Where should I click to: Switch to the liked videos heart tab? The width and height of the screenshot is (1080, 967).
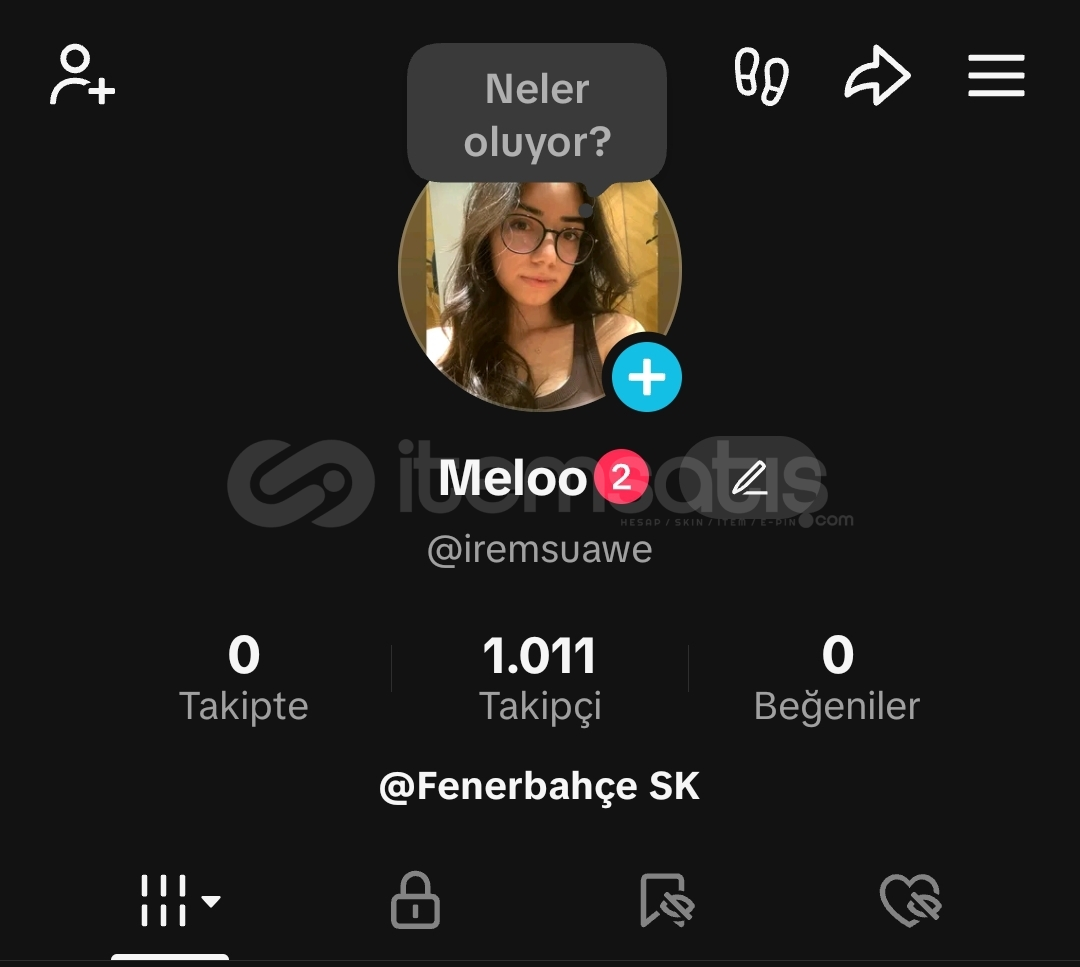910,900
